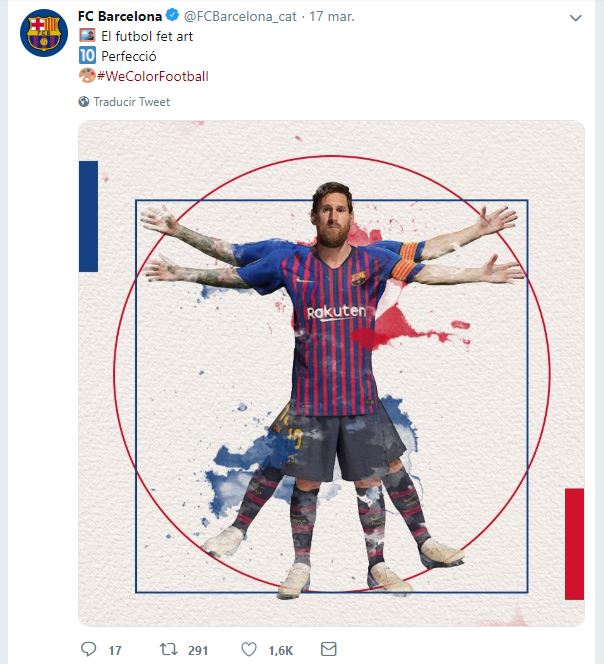
Task: Open the tweet's attached image
Action: 331,372
